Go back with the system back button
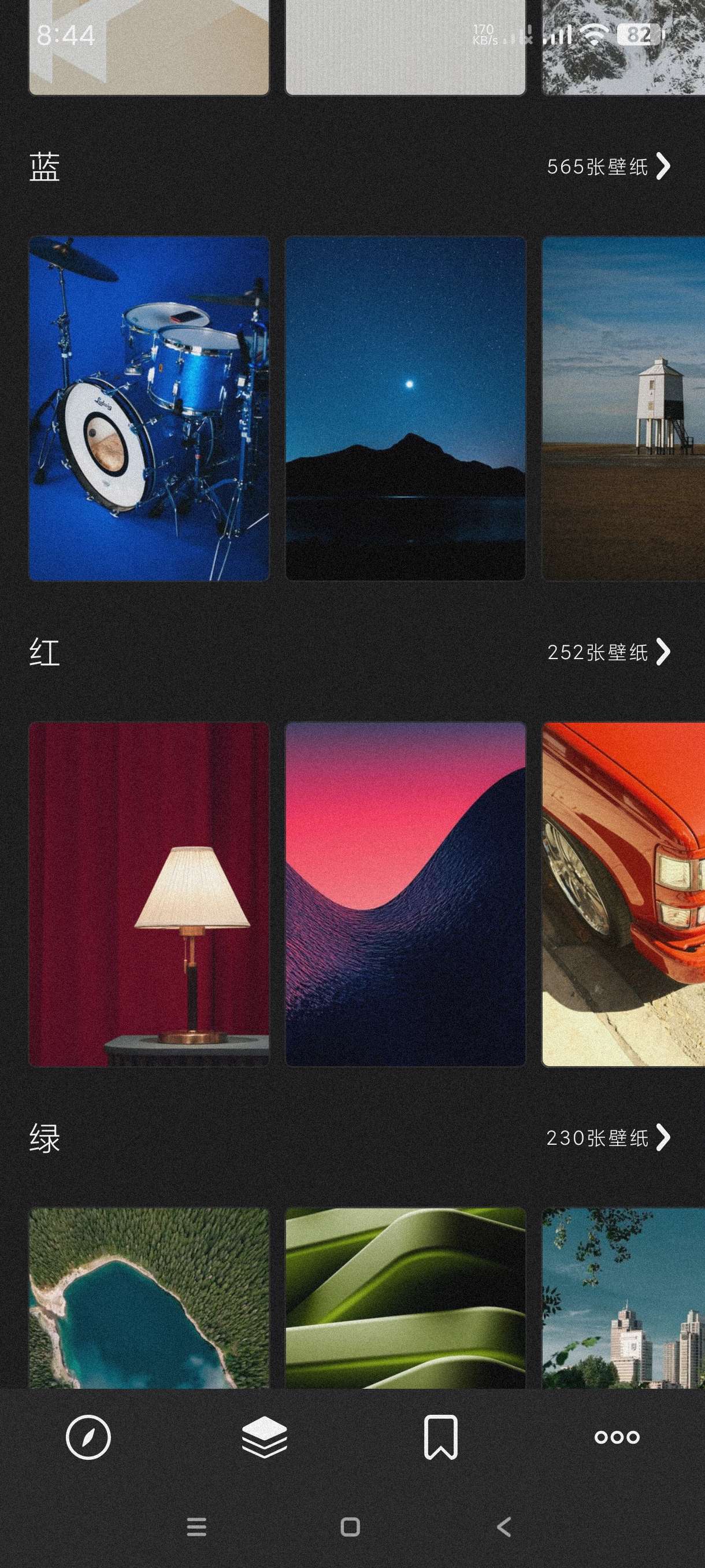 coord(504,1526)
